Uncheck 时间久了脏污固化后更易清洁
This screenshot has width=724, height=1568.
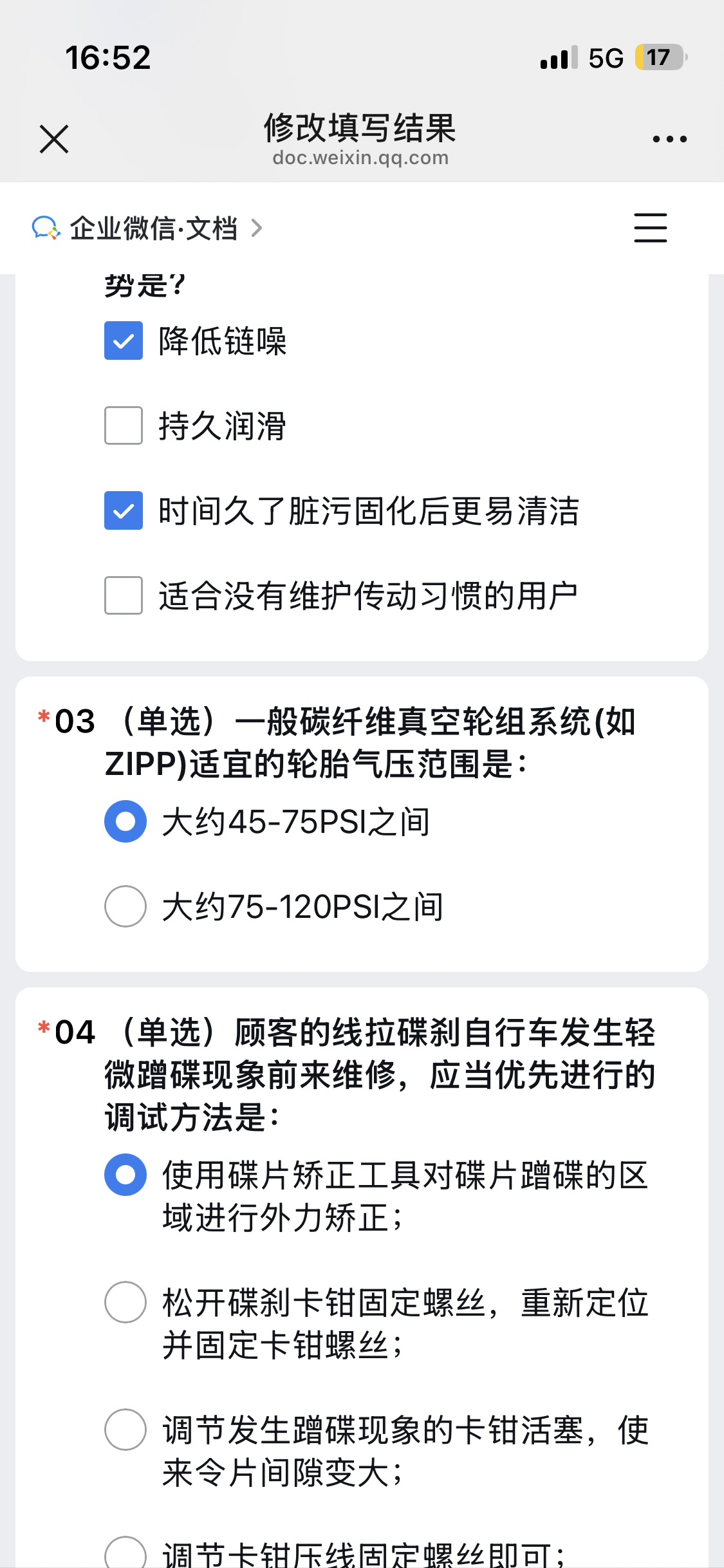(124, 510)
